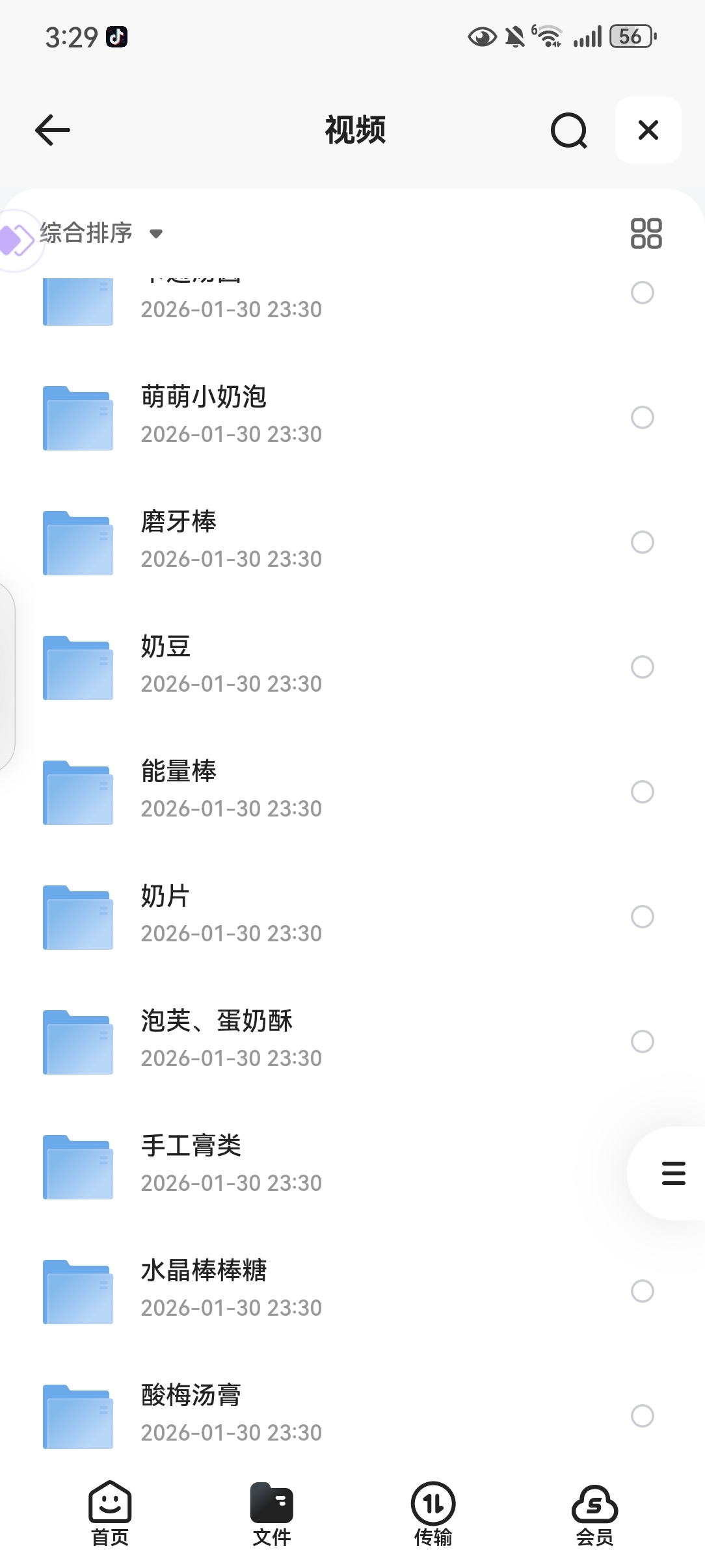705x1568 pixels.
Task: Switch to the 传输 tab
Action: click(433, 1513)
